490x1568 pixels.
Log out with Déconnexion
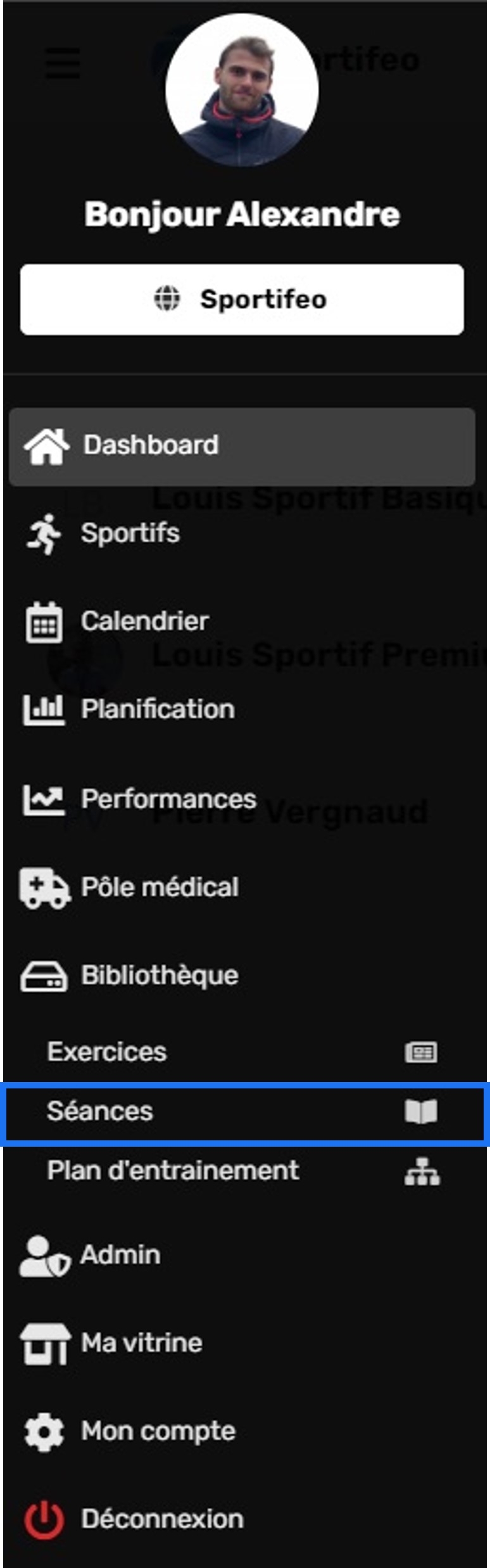point(162,1519)
